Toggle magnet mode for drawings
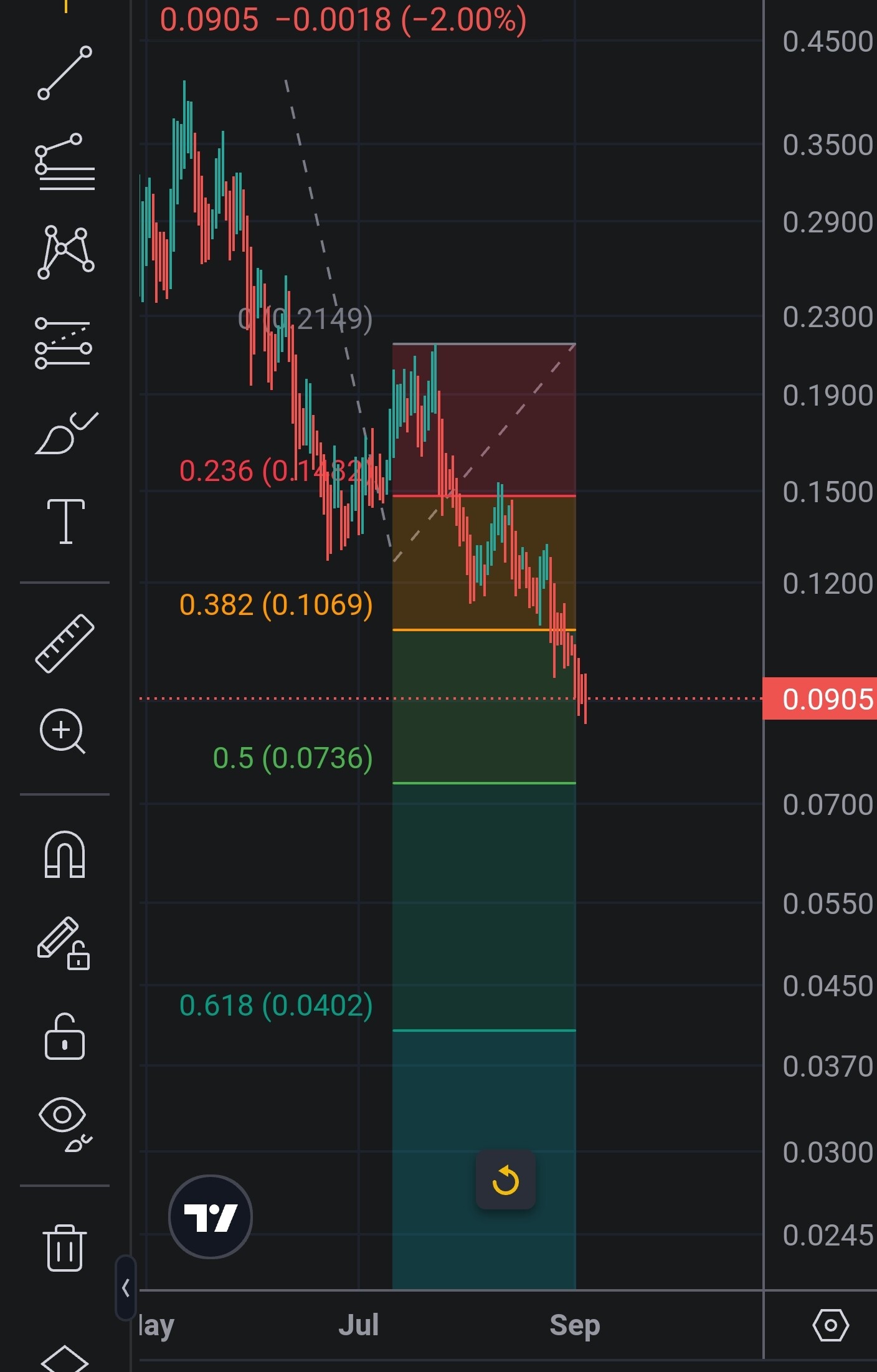 coord(65,854)
